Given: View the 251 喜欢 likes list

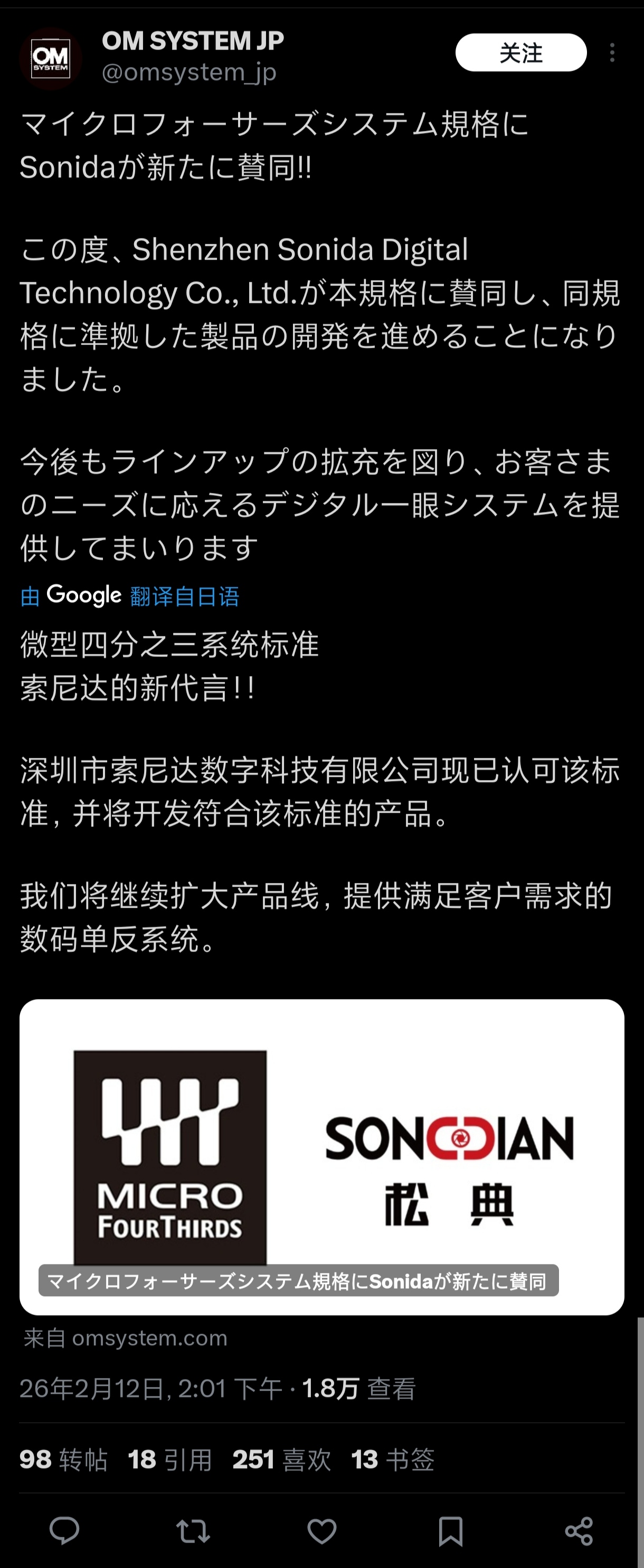Looking at the screenshot, I should (282, 1460).
